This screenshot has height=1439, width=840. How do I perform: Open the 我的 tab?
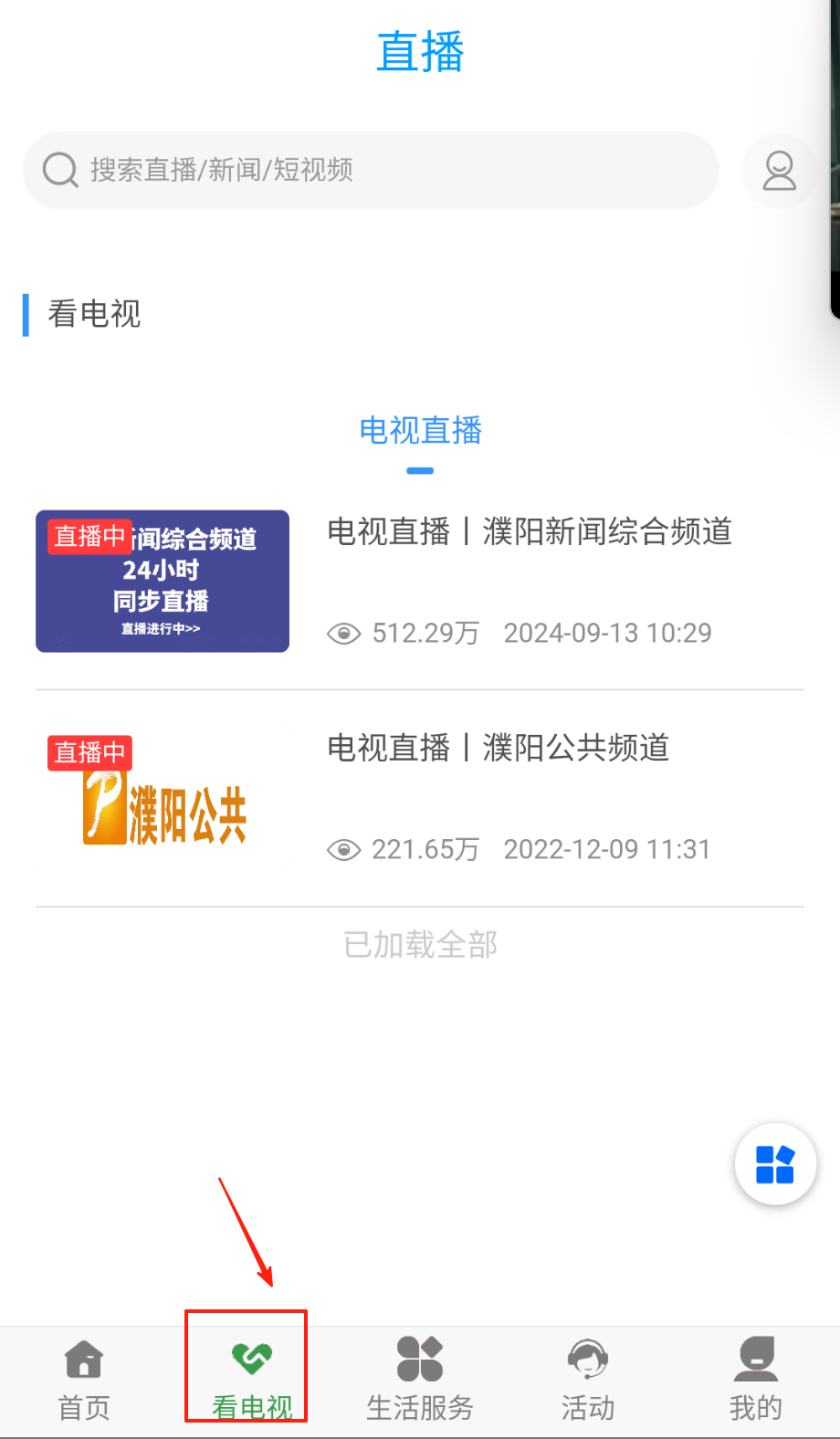click(x=755, y=1381)
